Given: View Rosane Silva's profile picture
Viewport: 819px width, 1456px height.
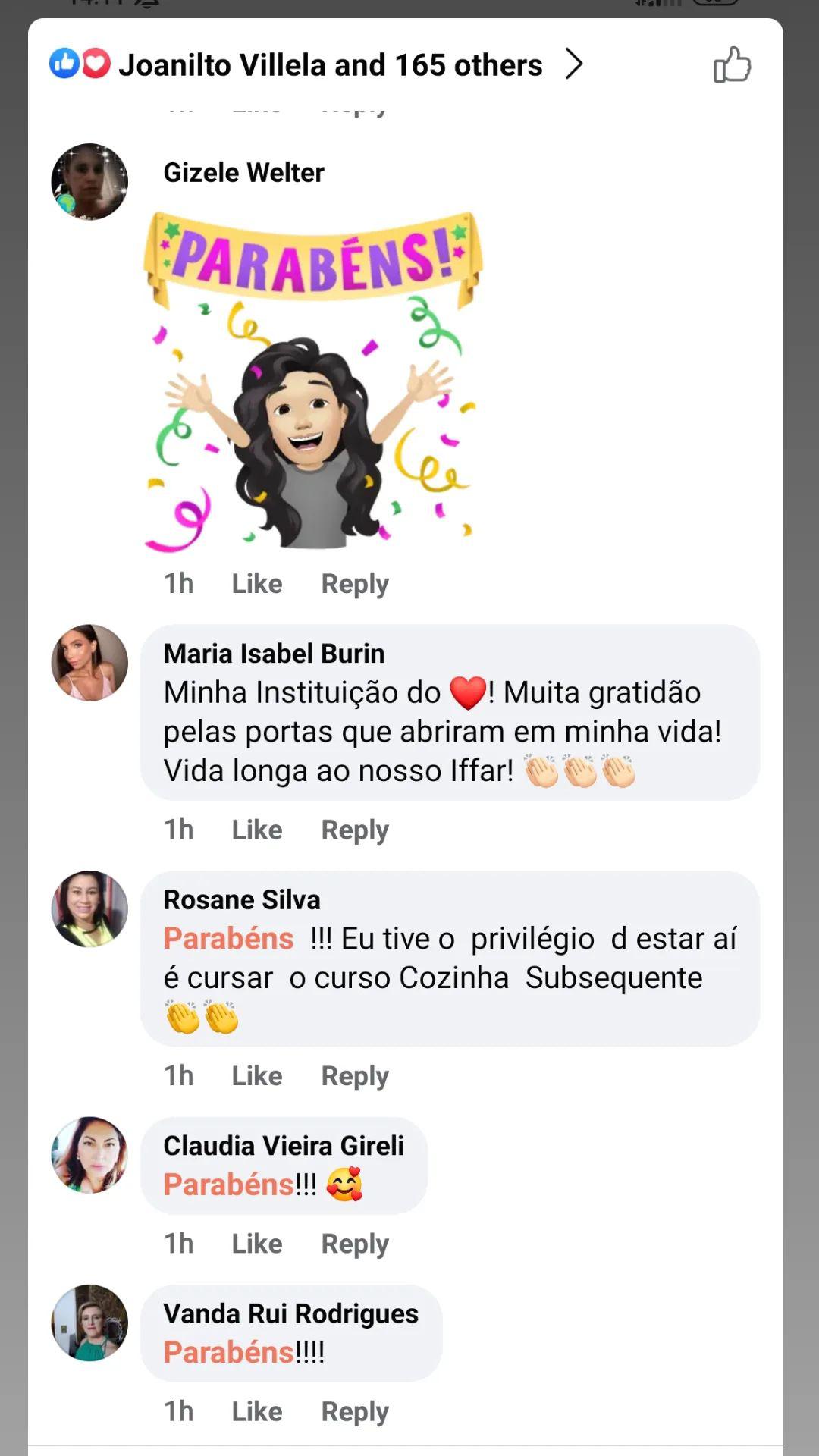Looking at the screenshot, I should pyautogui.click(x=89, y=908).
